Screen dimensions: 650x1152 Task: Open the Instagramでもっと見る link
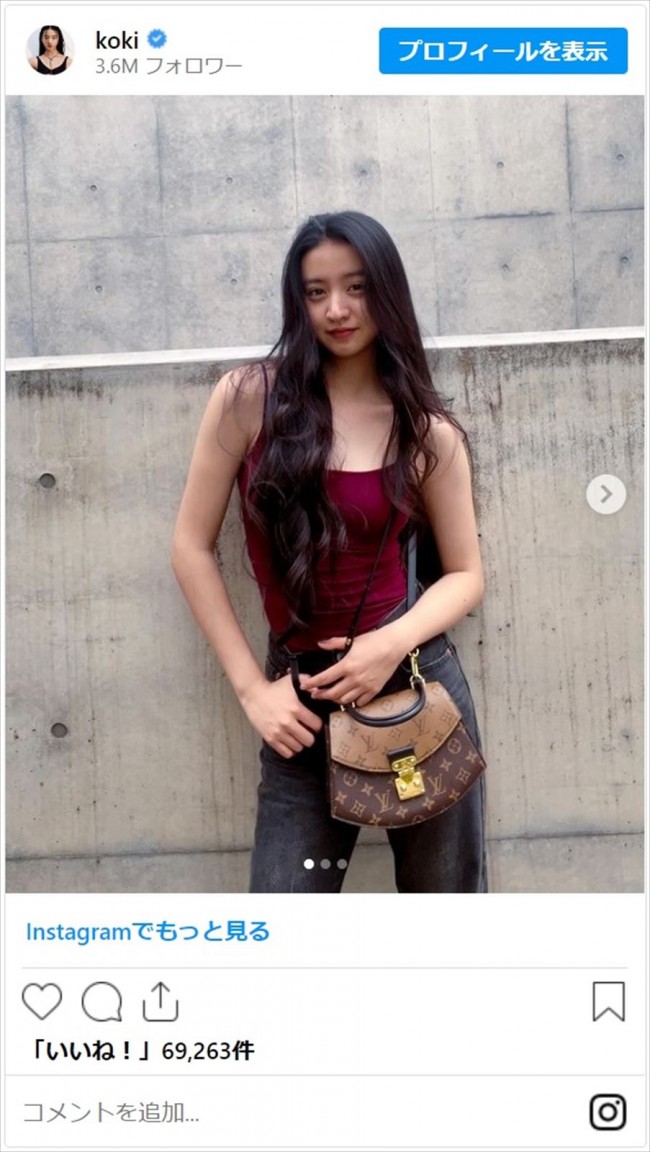click(x=148, y=932)
